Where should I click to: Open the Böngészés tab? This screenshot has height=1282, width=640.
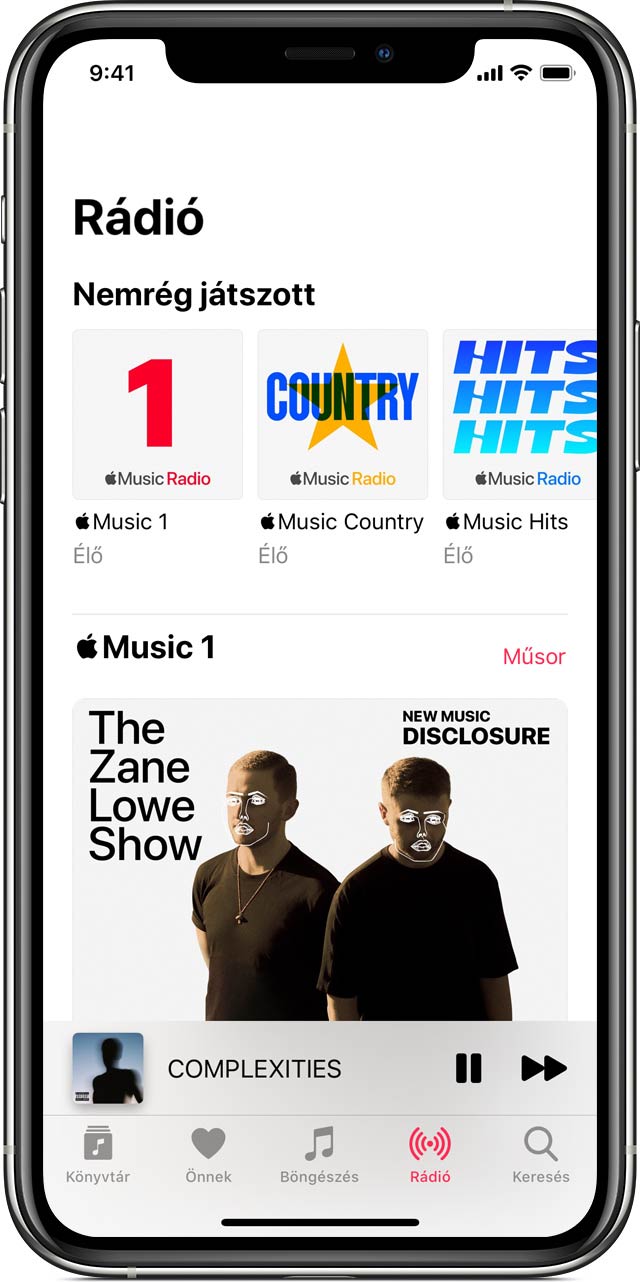pos(319,1154)
